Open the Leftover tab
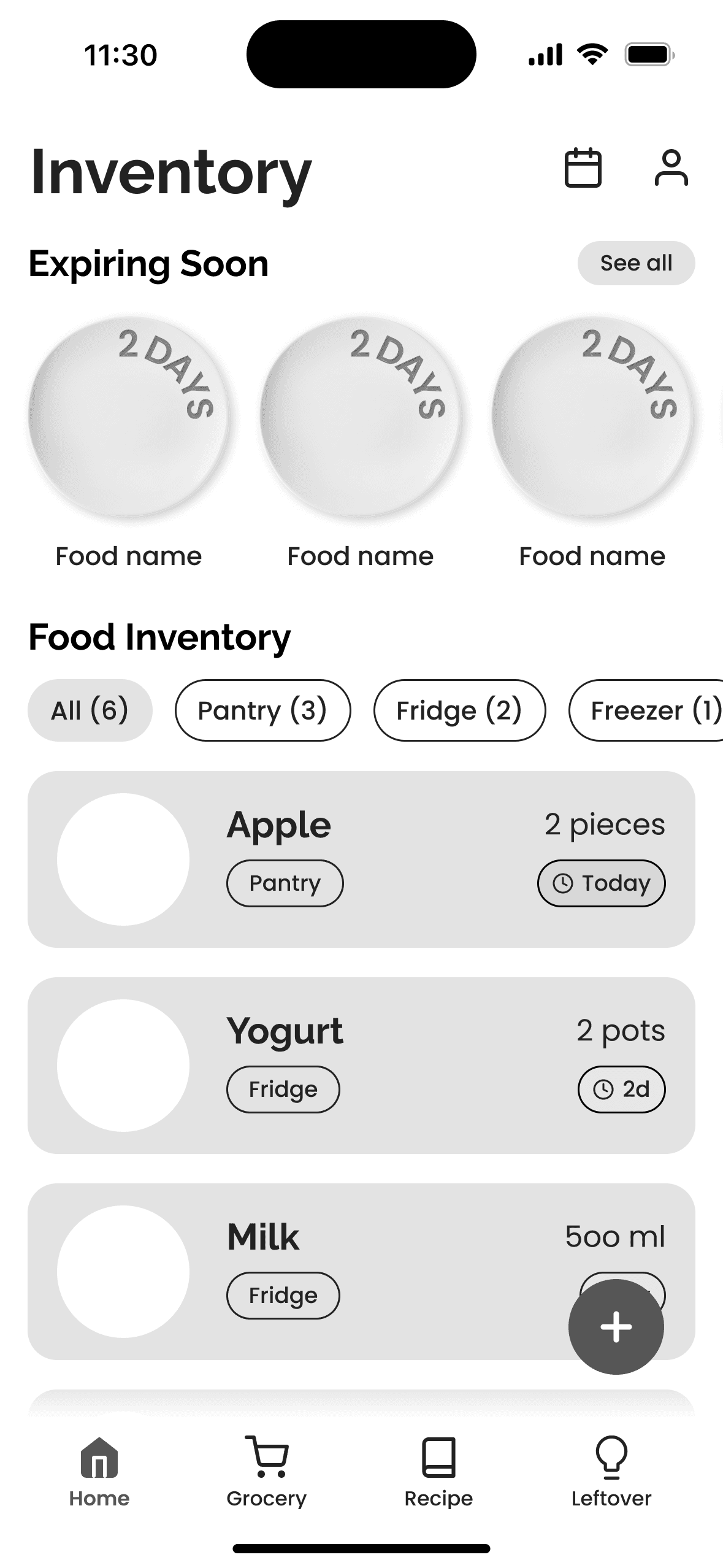723x1568 pixels. pos(611,1472)
